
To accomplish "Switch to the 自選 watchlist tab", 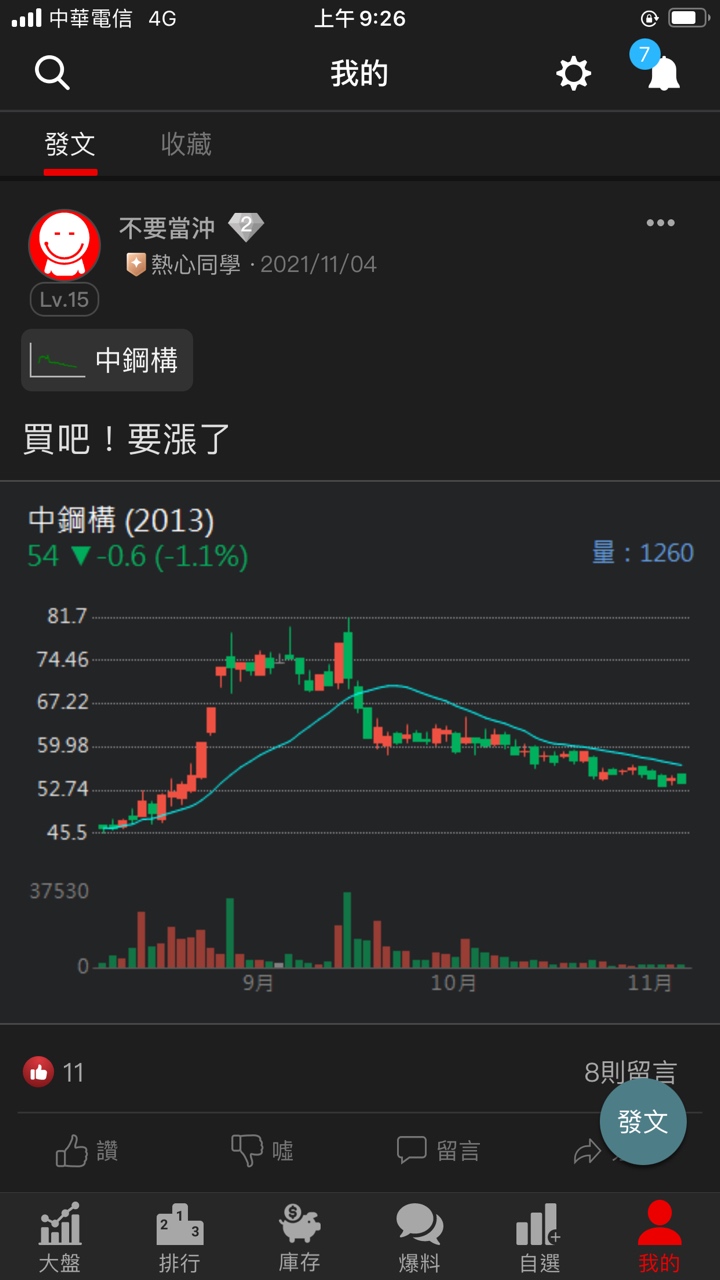I will click(x=539, y=1236).
